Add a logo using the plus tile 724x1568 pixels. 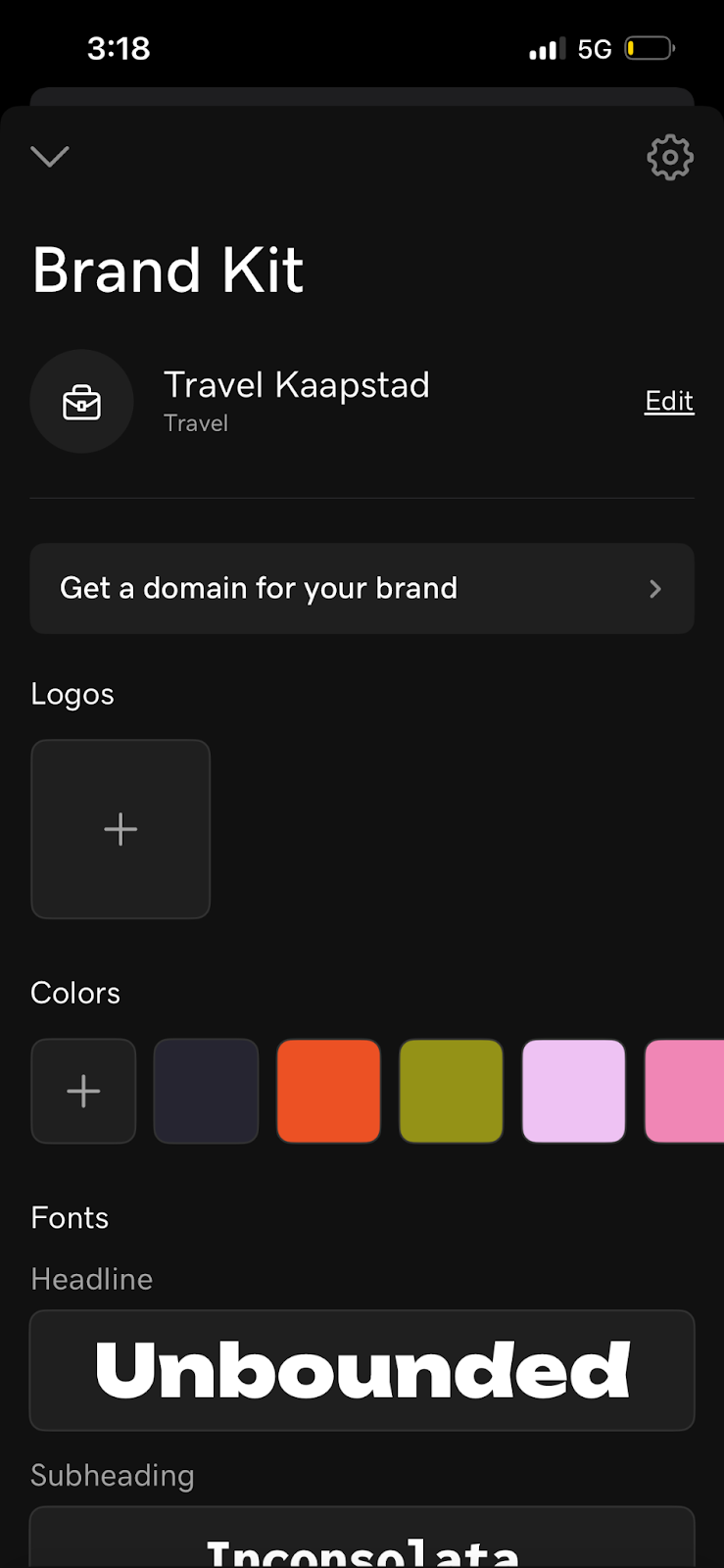pos(121,829)
